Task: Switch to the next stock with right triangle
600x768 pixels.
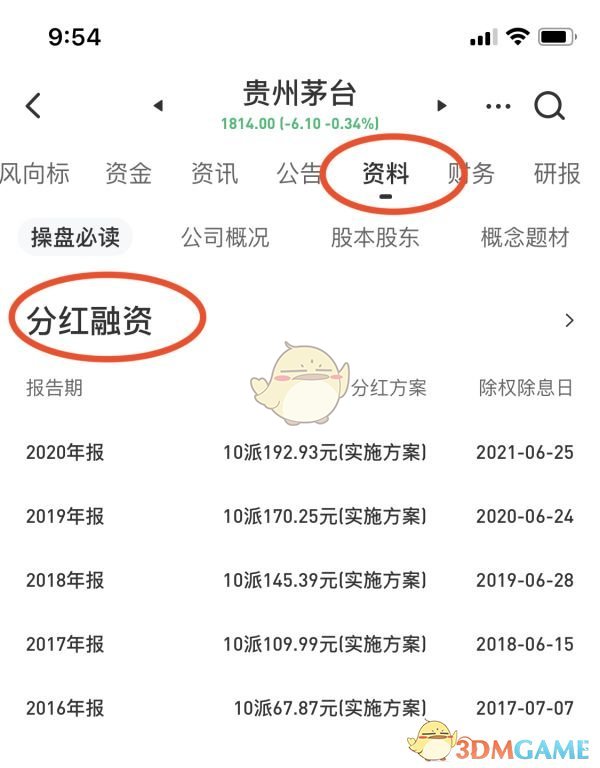Action: pyautogui.click(x=442, y=105)
